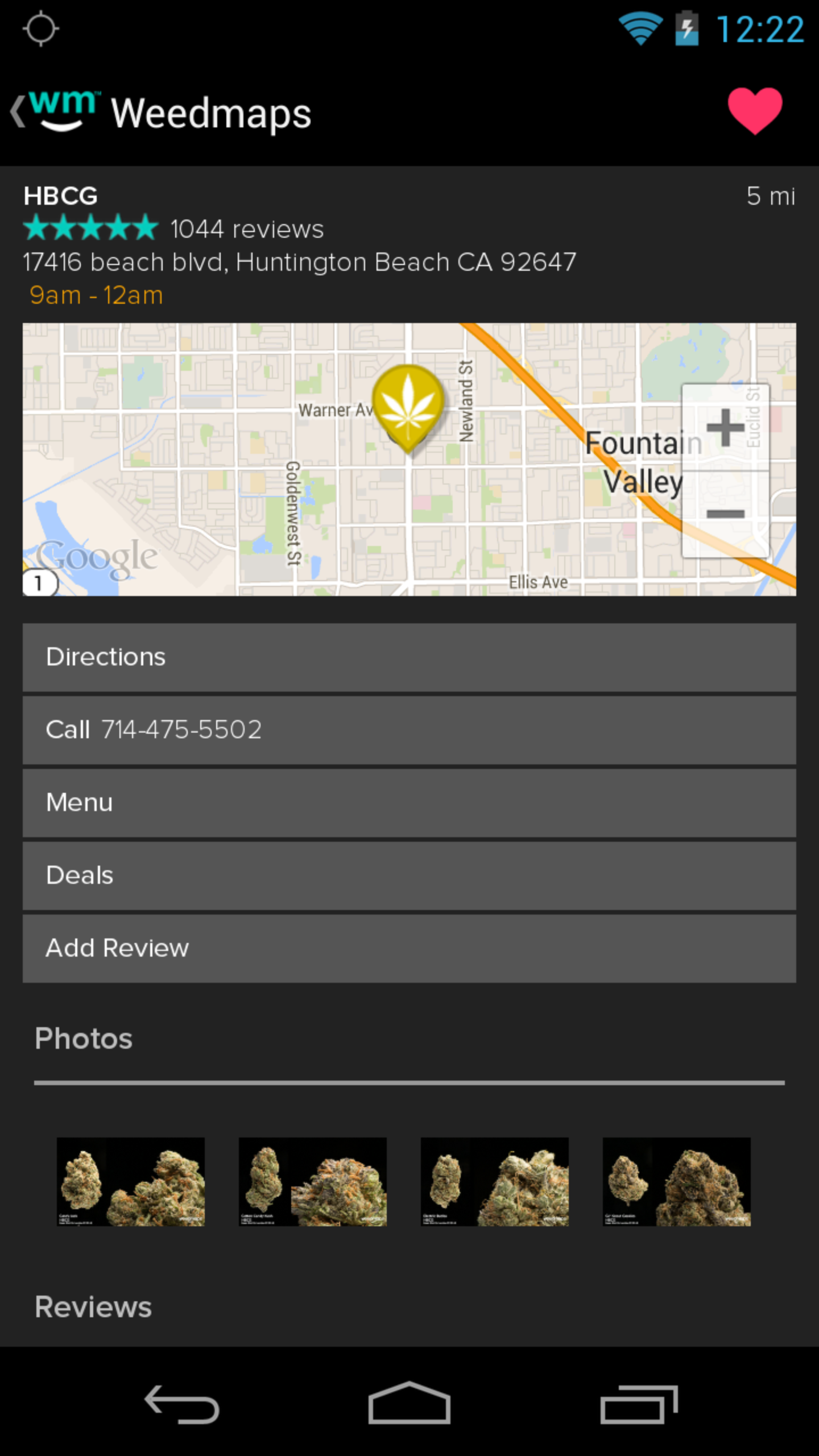Tap the pink heart favorite icon
Screen dimensions: 819x1456
pos(755,111)
